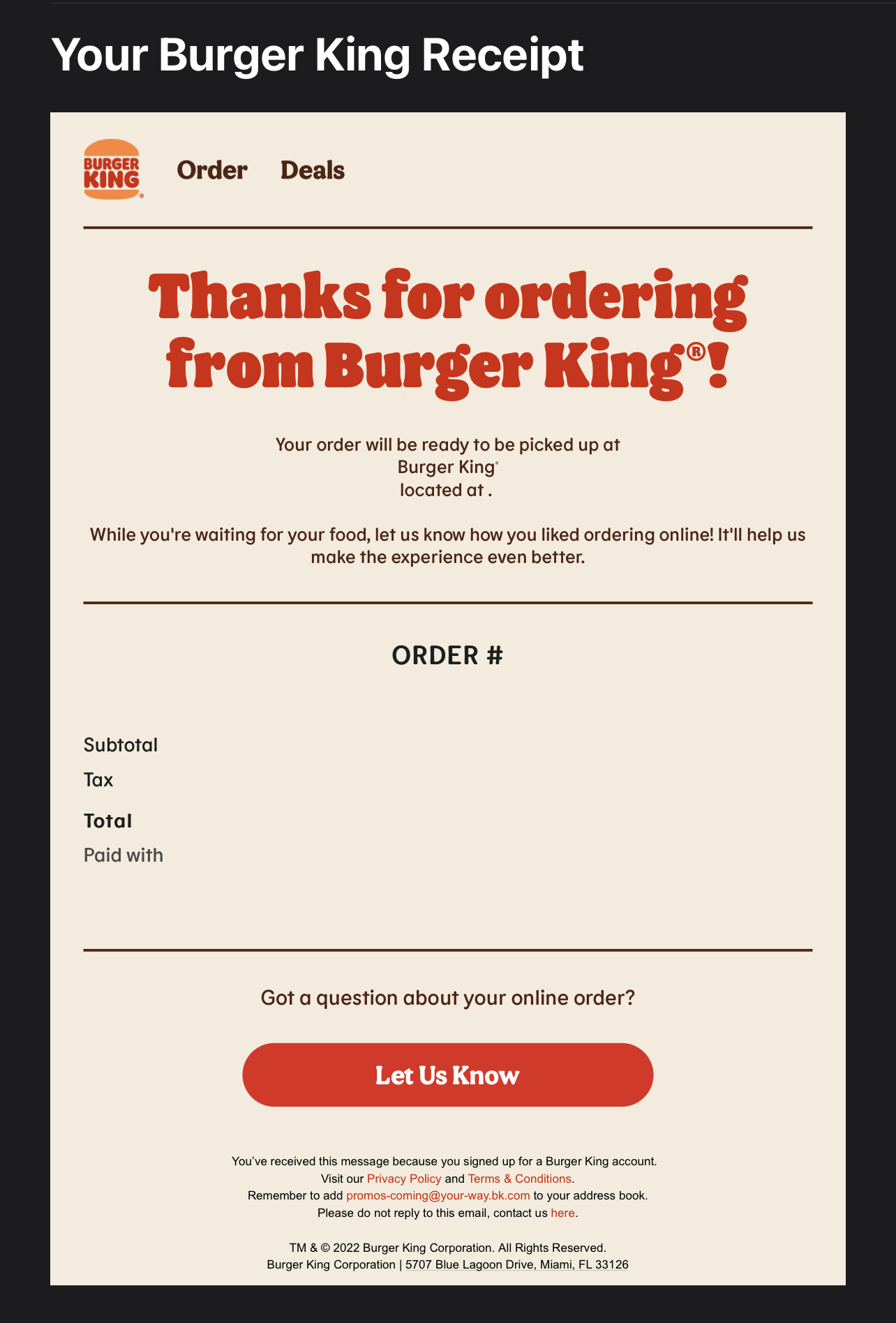Open the Privacy Policy link
This screenshot has width=896, height=1323.
tap(404, 1179)
